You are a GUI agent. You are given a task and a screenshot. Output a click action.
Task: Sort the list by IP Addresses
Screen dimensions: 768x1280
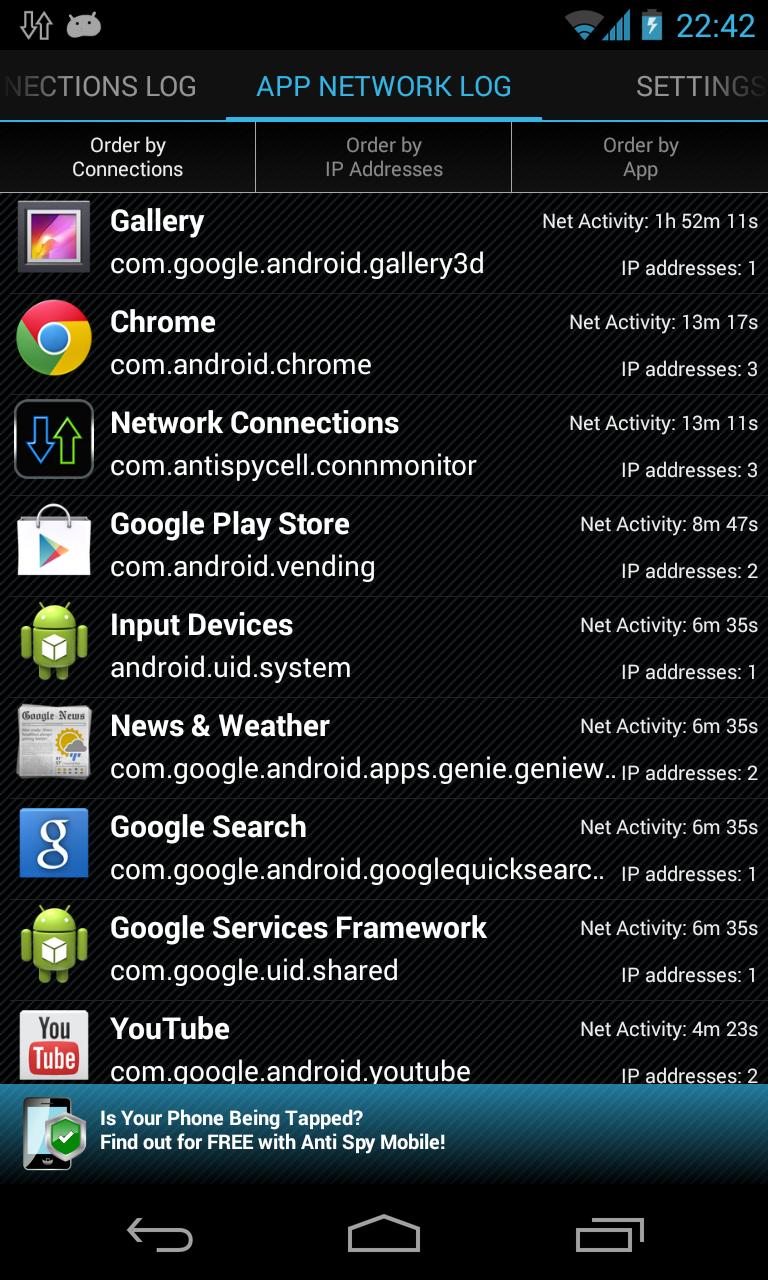pyautogui.click(x=383, y=157)
